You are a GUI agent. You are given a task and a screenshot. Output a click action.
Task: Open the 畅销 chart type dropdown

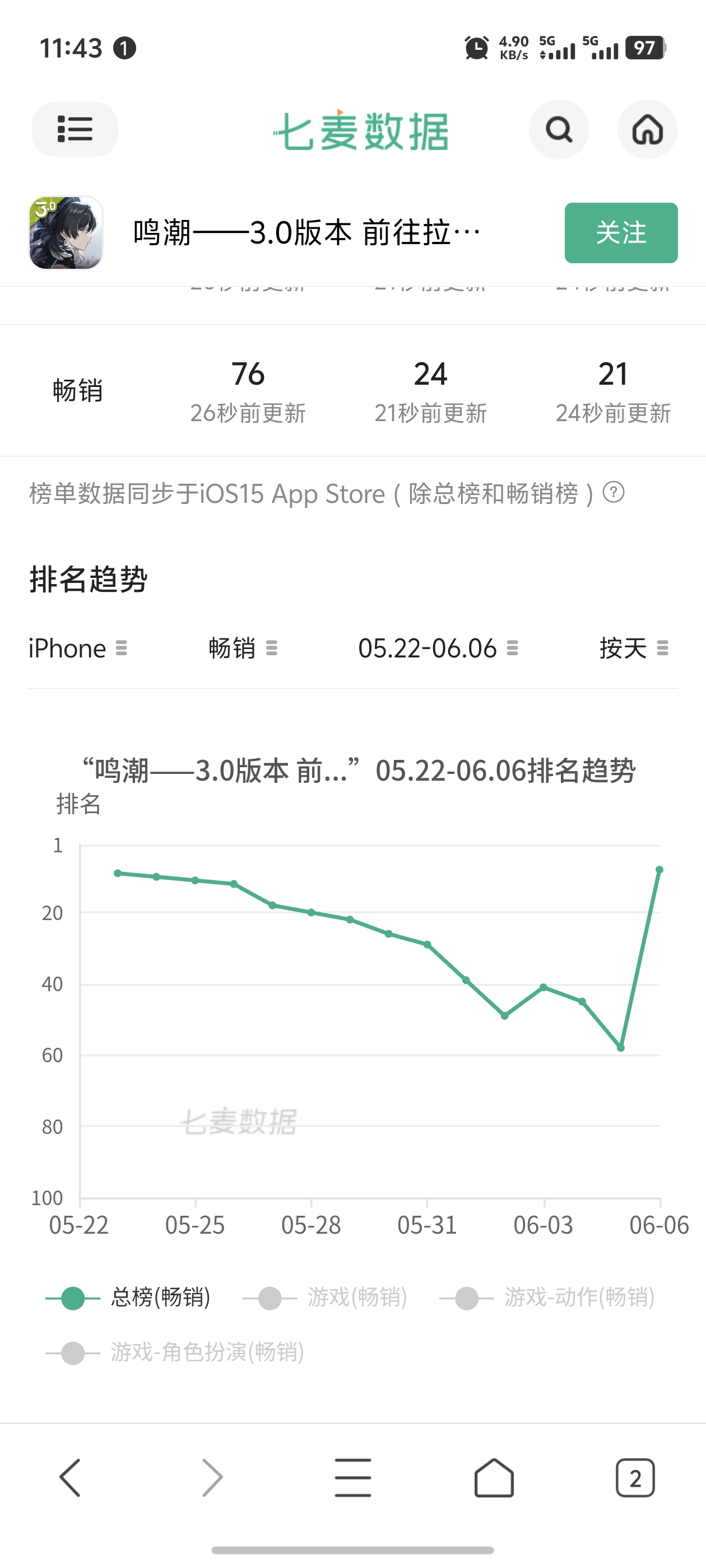coord(243,648)
